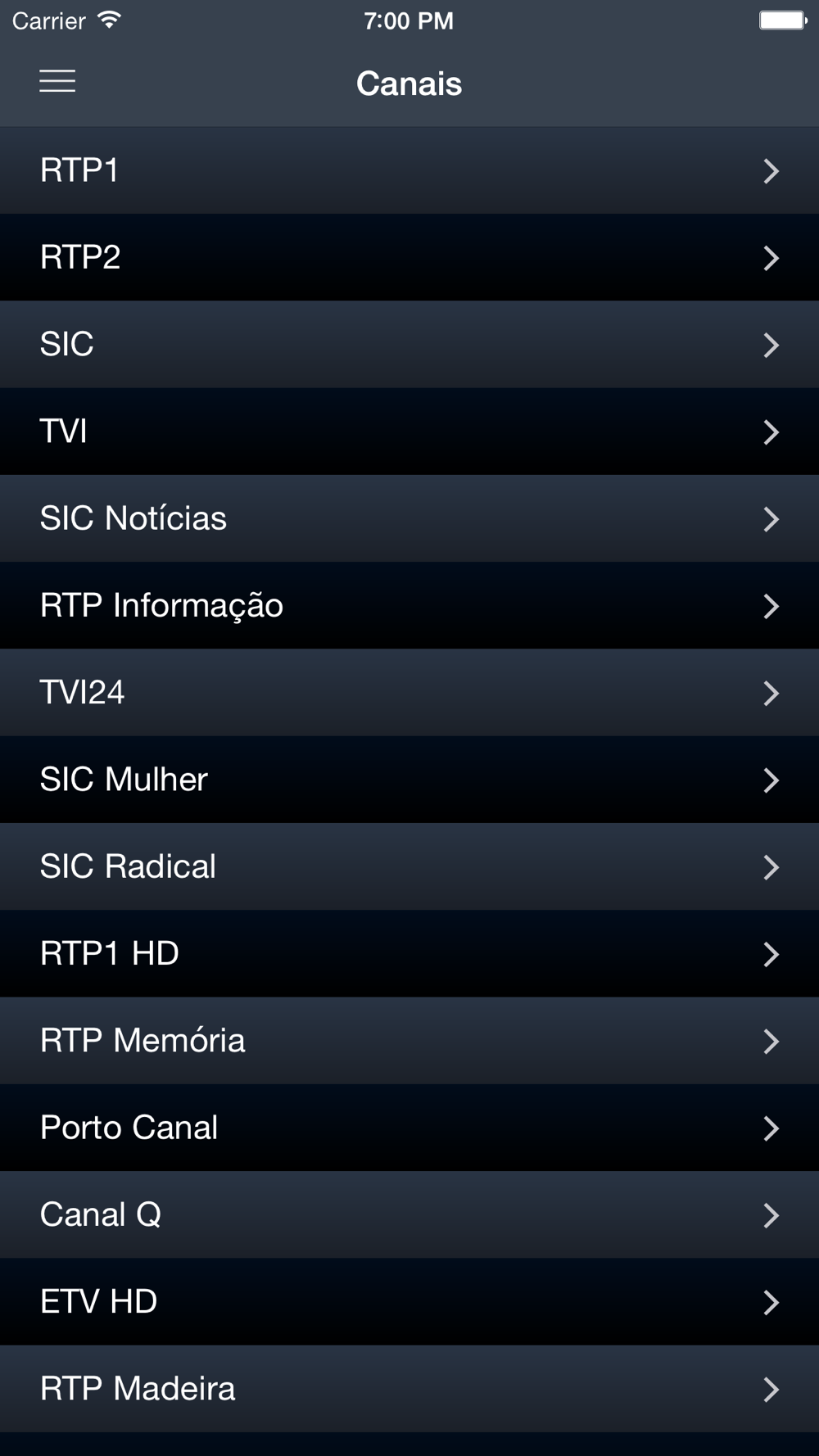
Task: Open the SIC channel
Action: (x=409, y=344)
